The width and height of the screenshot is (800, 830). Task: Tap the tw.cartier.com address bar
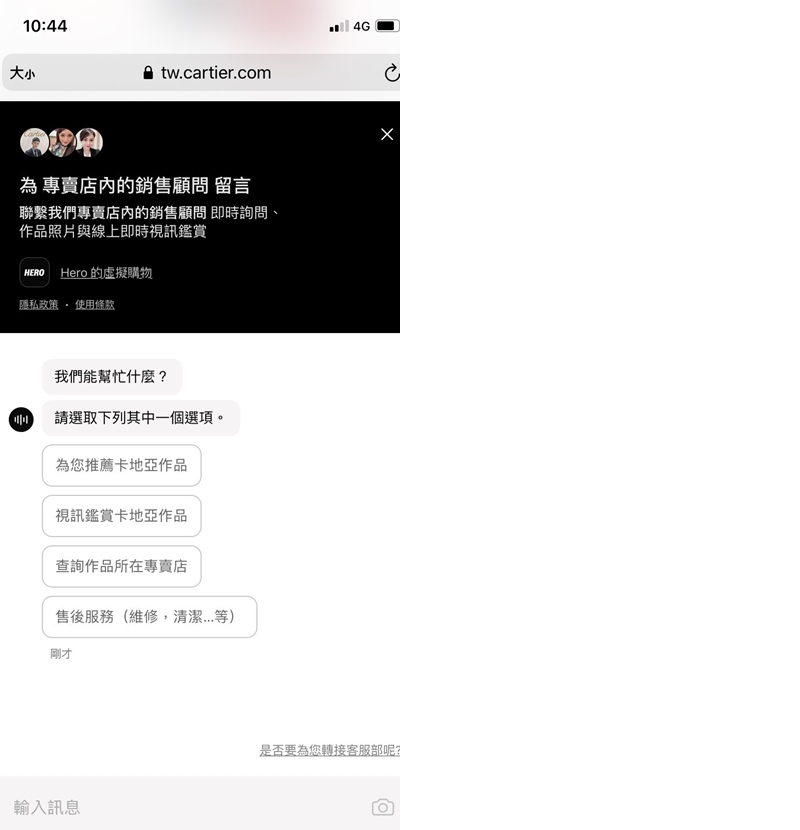pyautogui.click(x=208, y=73)
